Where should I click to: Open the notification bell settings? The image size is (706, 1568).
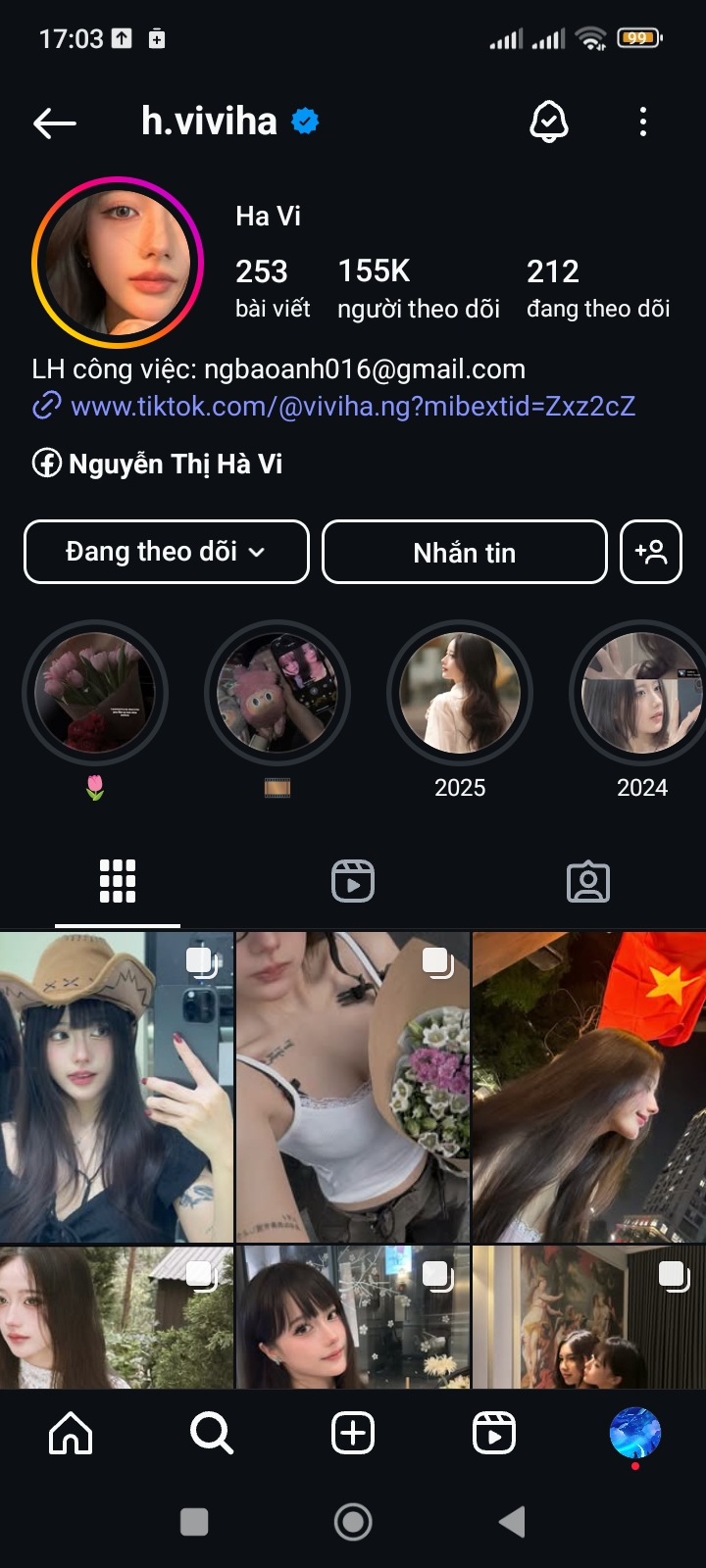549,122
